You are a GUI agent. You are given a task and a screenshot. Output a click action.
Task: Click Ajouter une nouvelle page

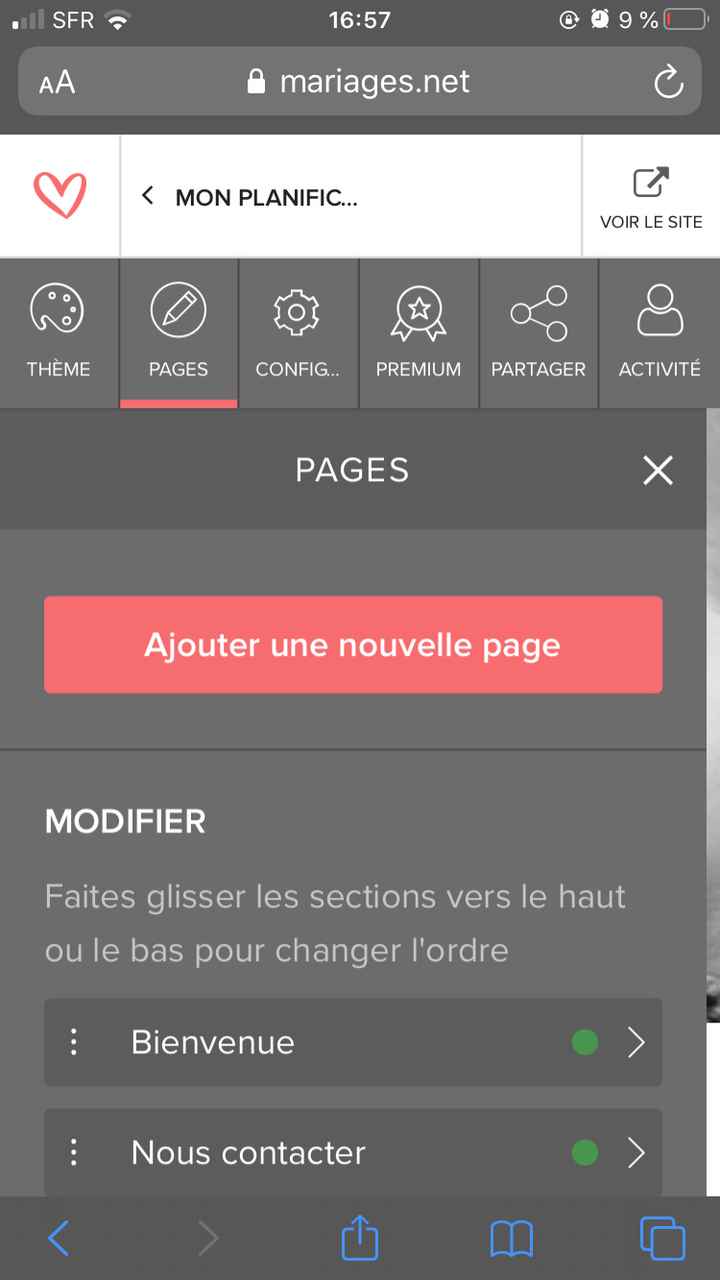[x=352, y=644]
